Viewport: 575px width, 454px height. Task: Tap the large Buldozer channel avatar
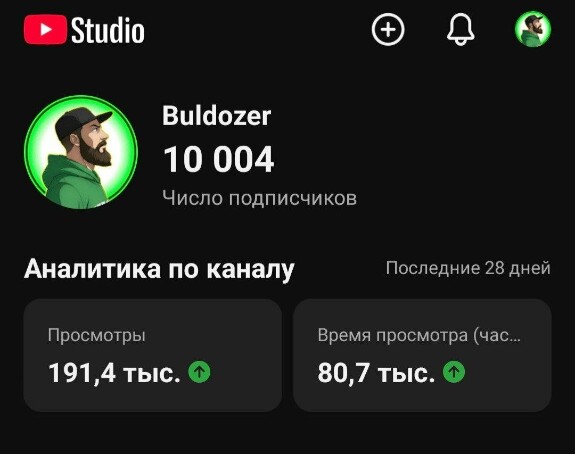[x=81, y=152]
